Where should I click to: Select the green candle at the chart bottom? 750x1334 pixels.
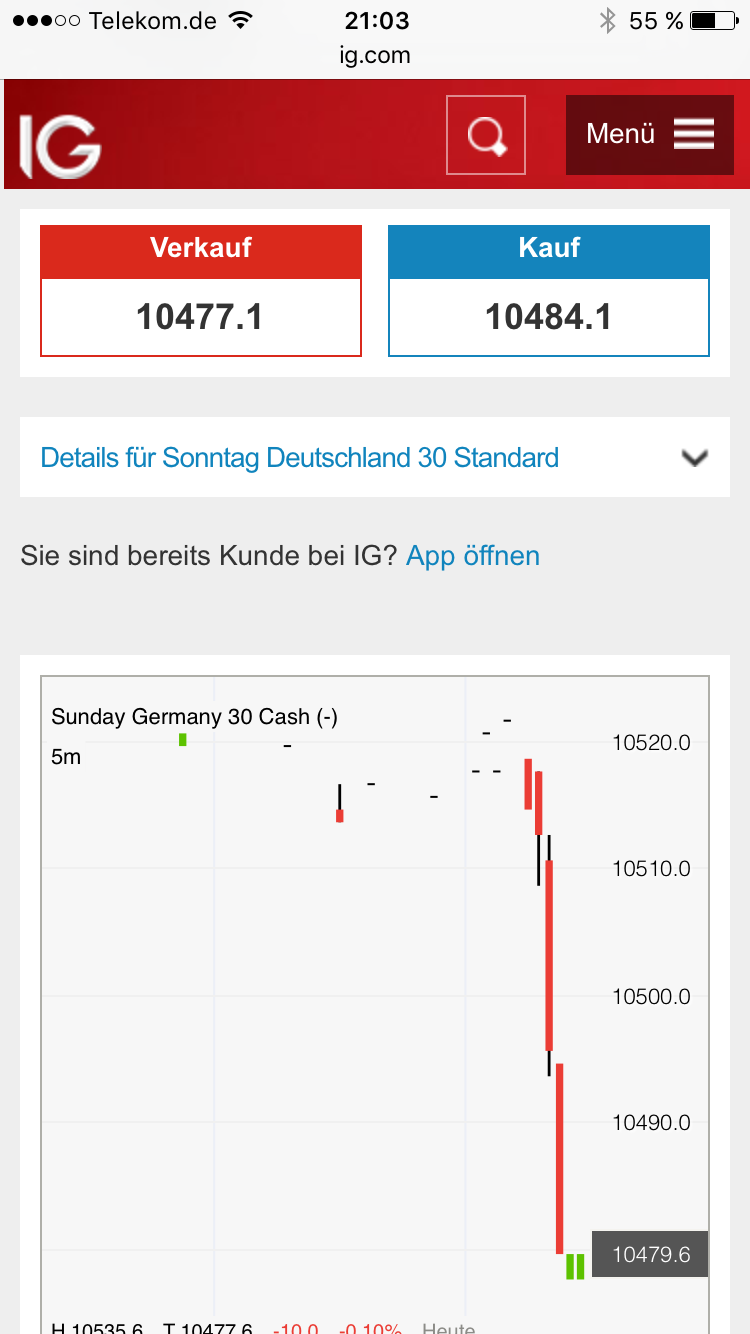pos(575,1266)
